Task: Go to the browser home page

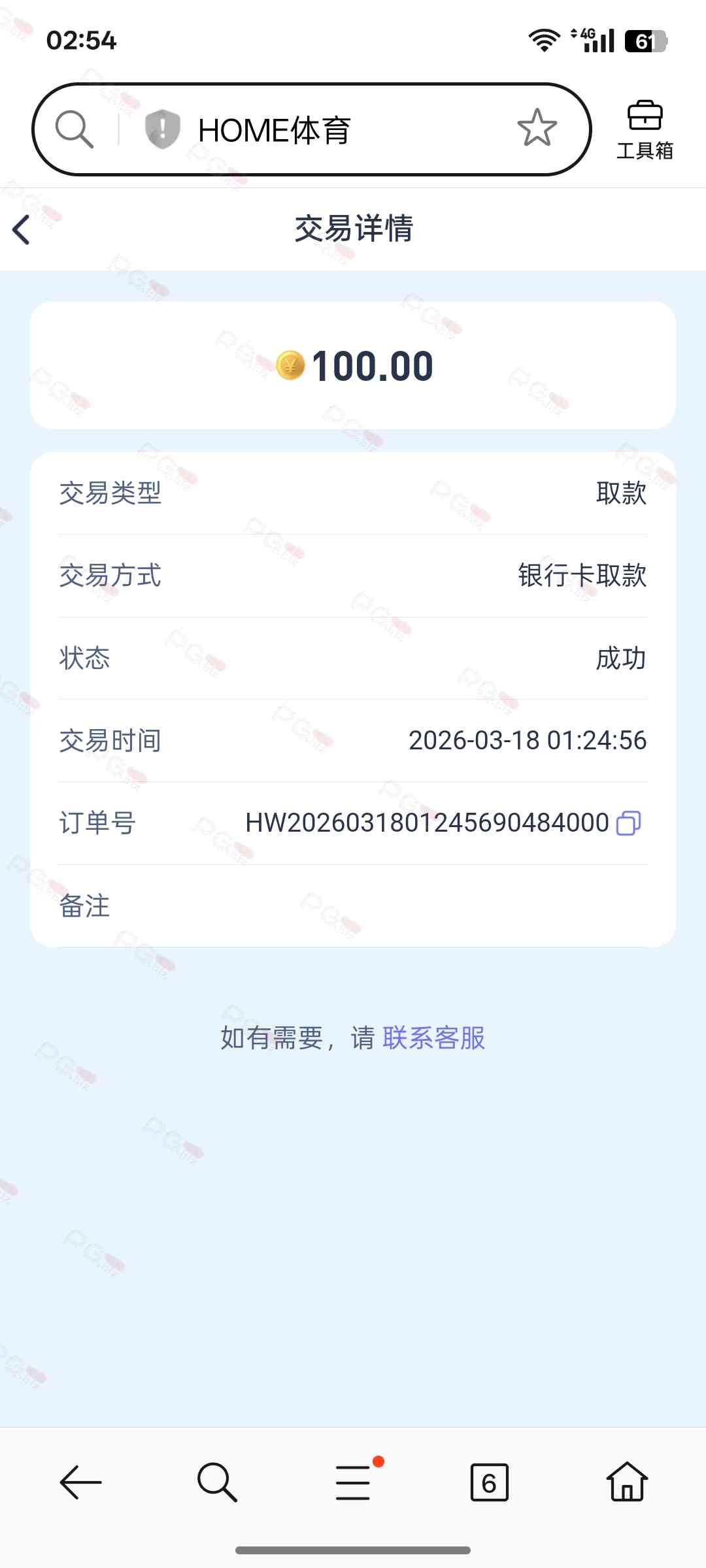Action: pos(626,1482)
